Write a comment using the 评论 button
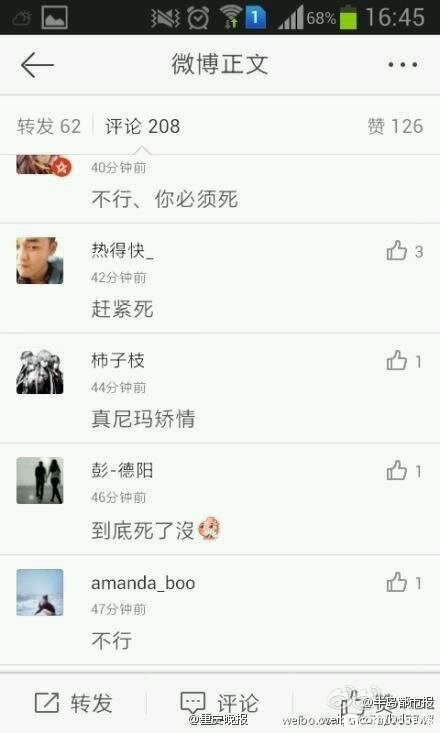 point(219,703)
